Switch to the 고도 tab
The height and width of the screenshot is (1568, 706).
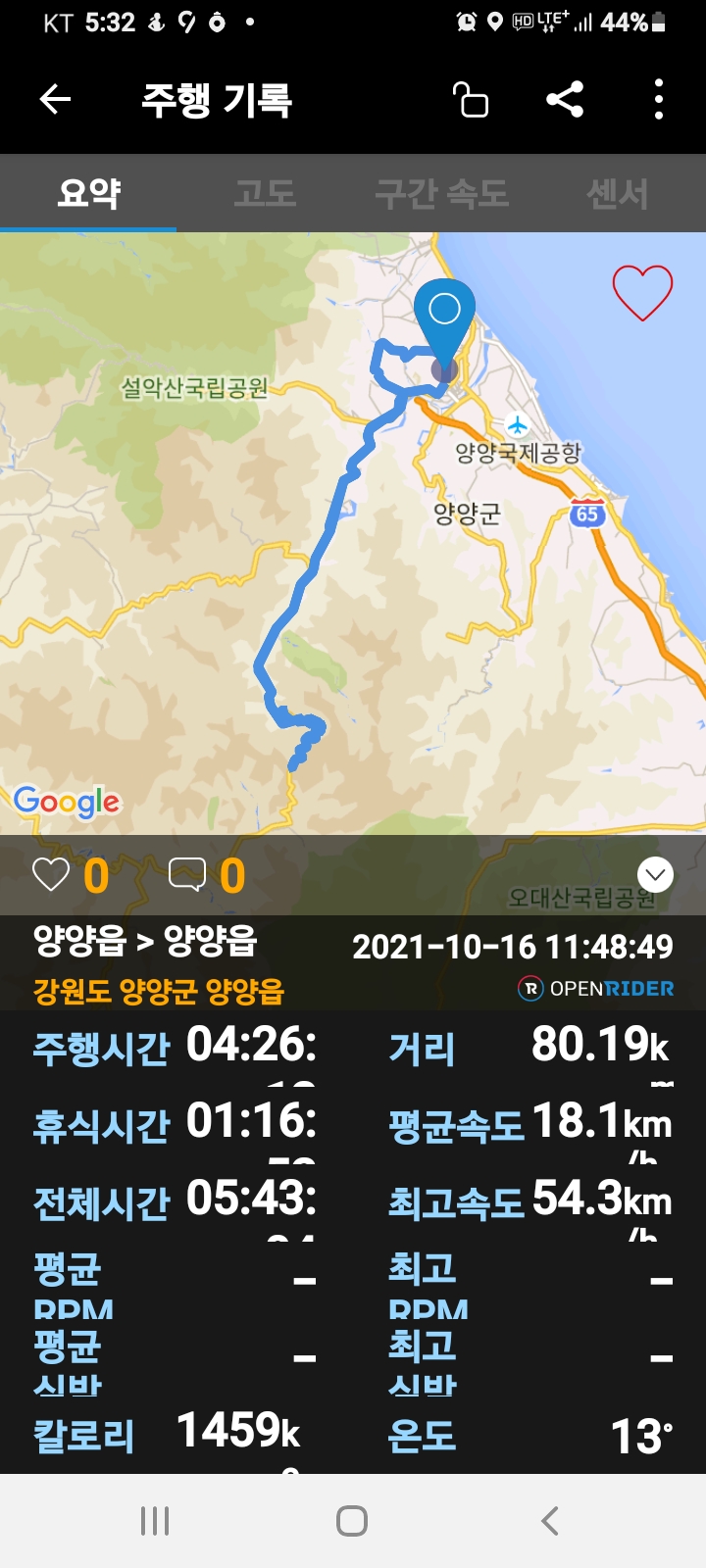[265, 193]
